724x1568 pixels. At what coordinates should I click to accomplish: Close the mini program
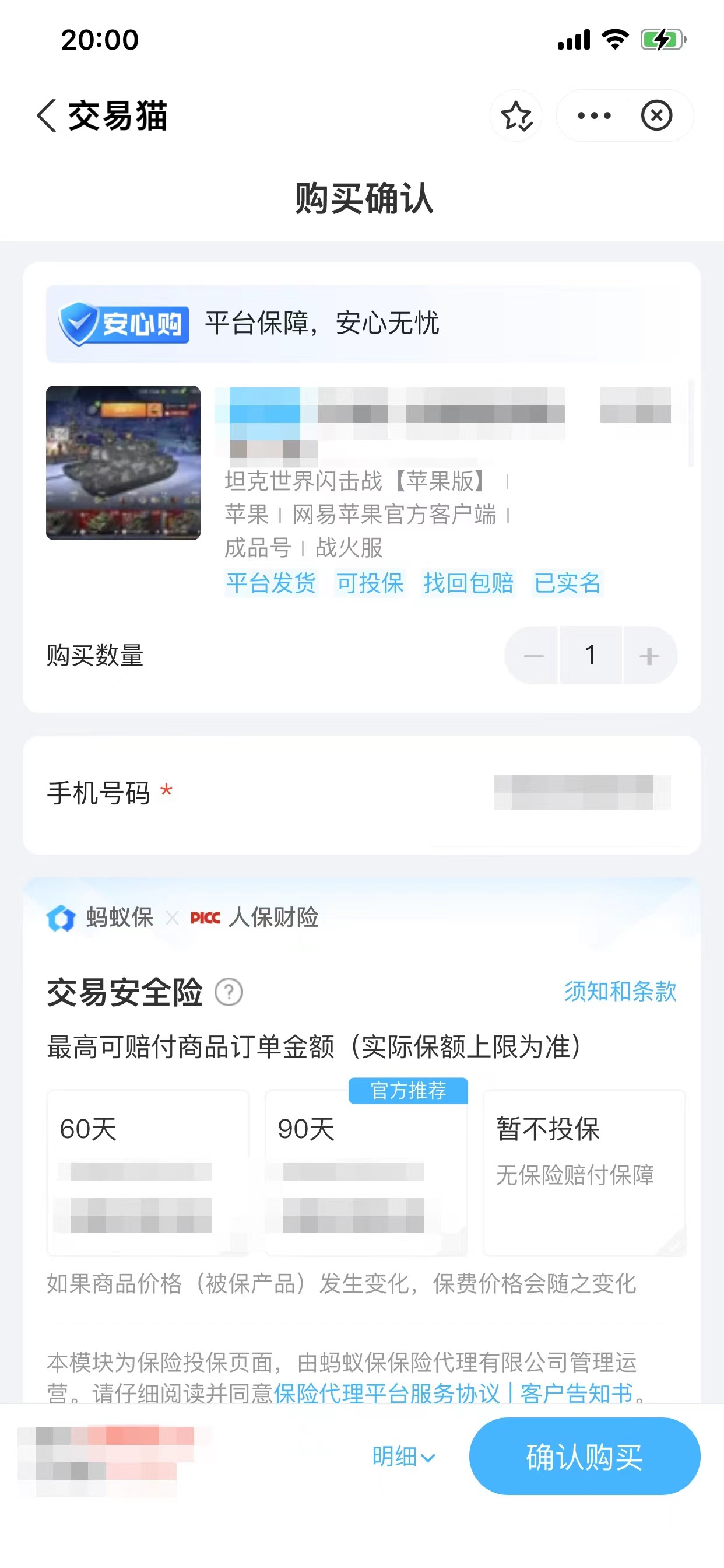[656, 116]
